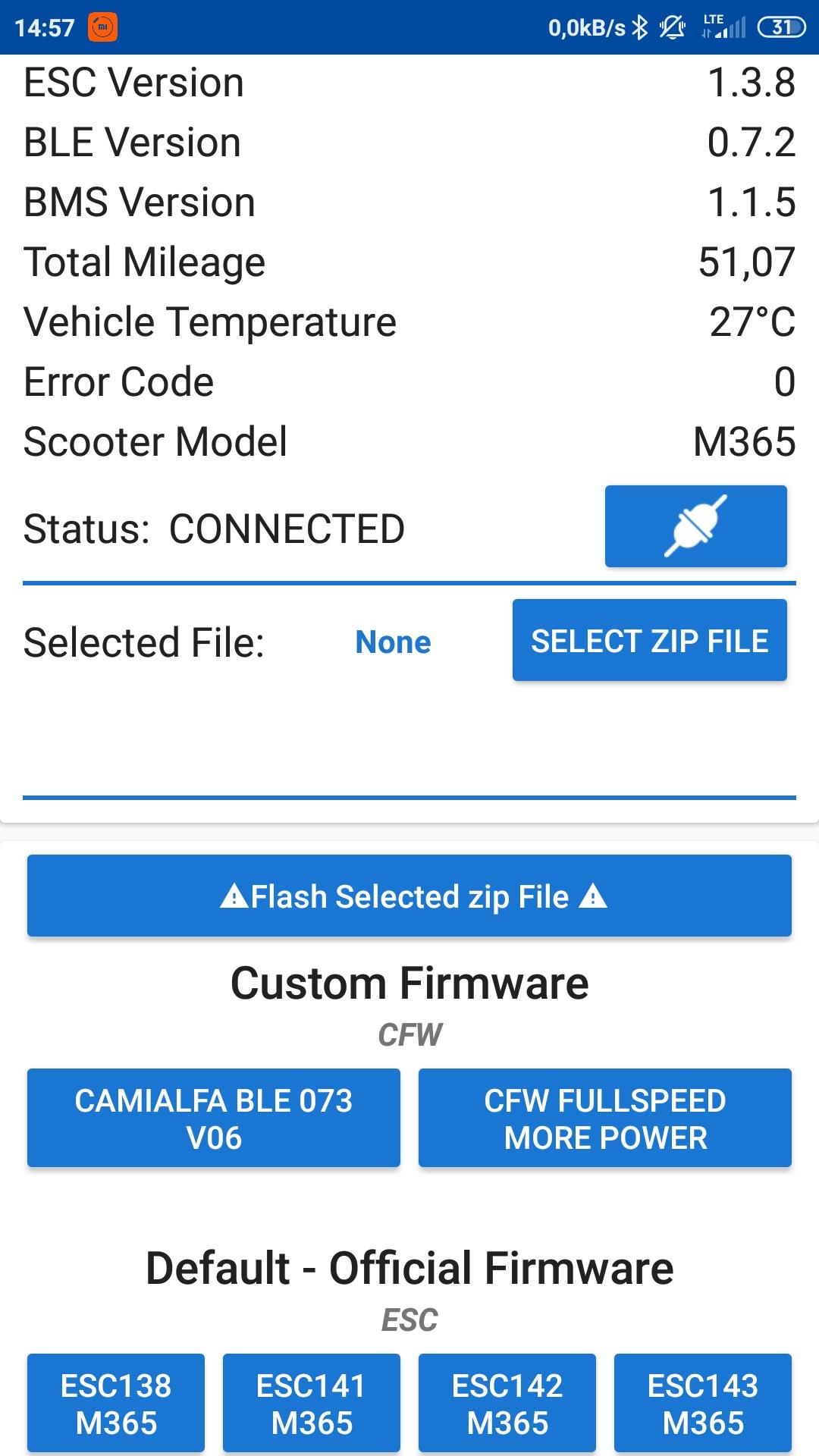Select ESC141 M365 official firmware
Image resolution: width=819 pixels, height=1456 pixels.
coord(311,1403)
